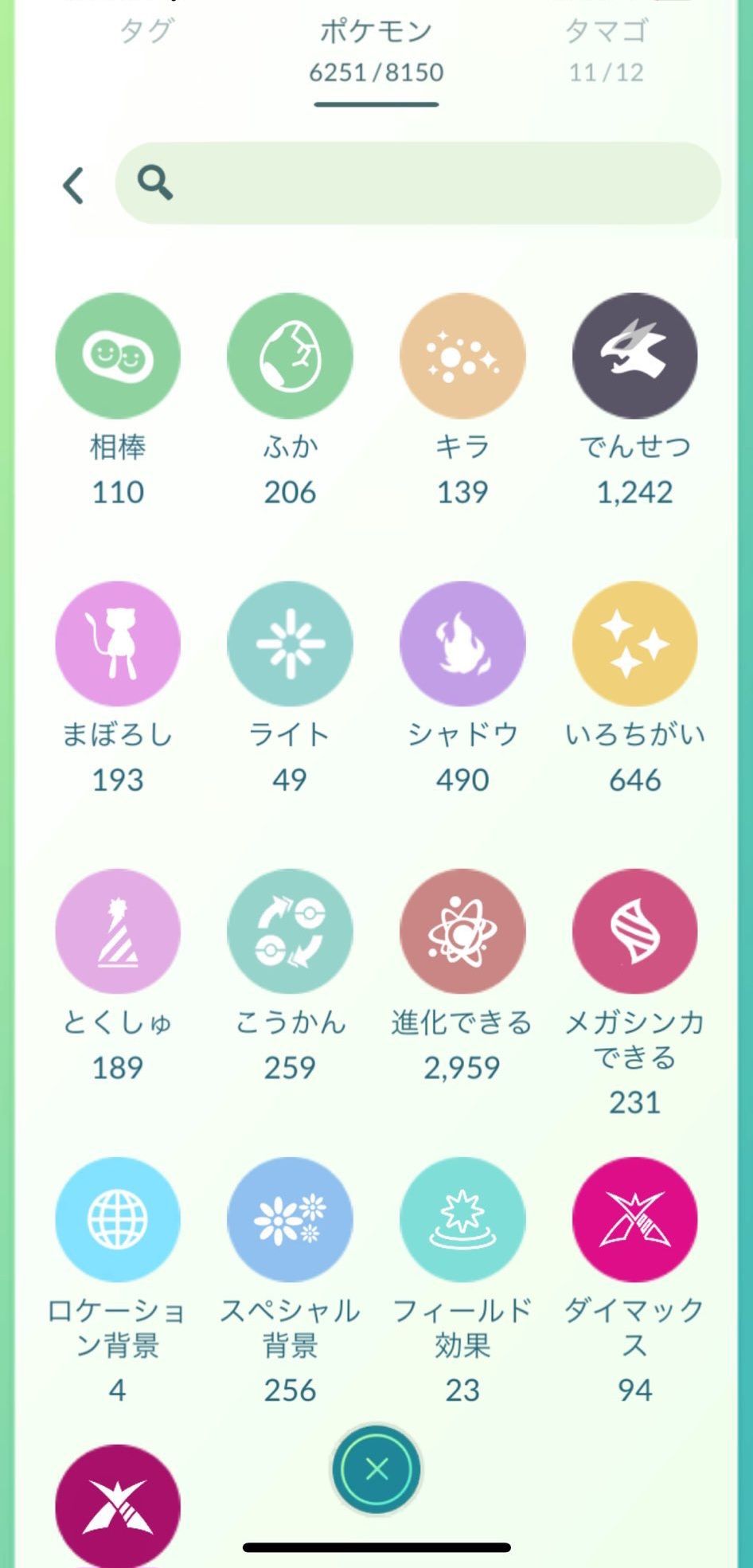The width and height of the screenshot is (753, 1568).
Task: Choose the キラ filter
Action: pos(462,356)
